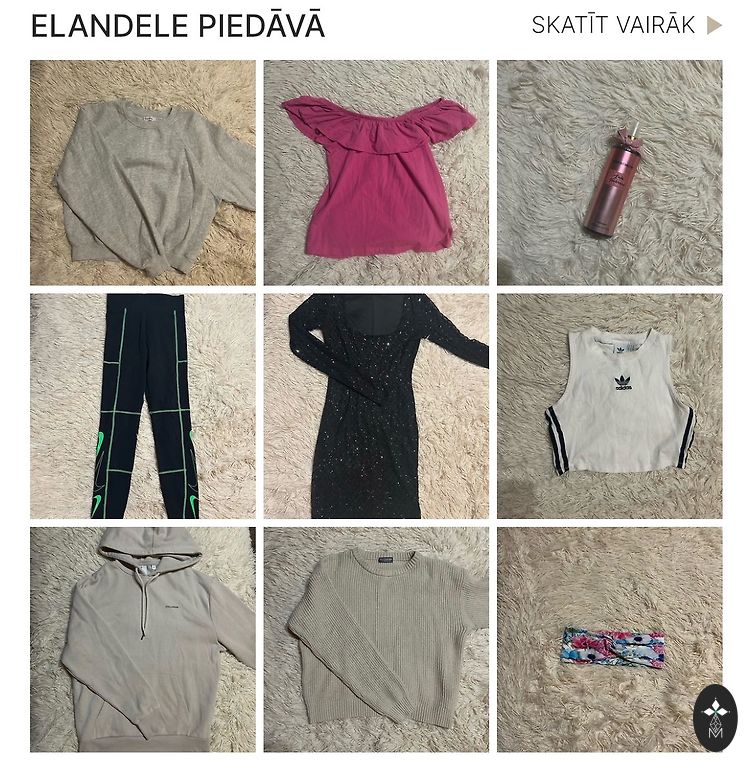Screen dimensions: 754x768
Task: Open the beige hoodie listing
Action: click(x=143, y=640)
